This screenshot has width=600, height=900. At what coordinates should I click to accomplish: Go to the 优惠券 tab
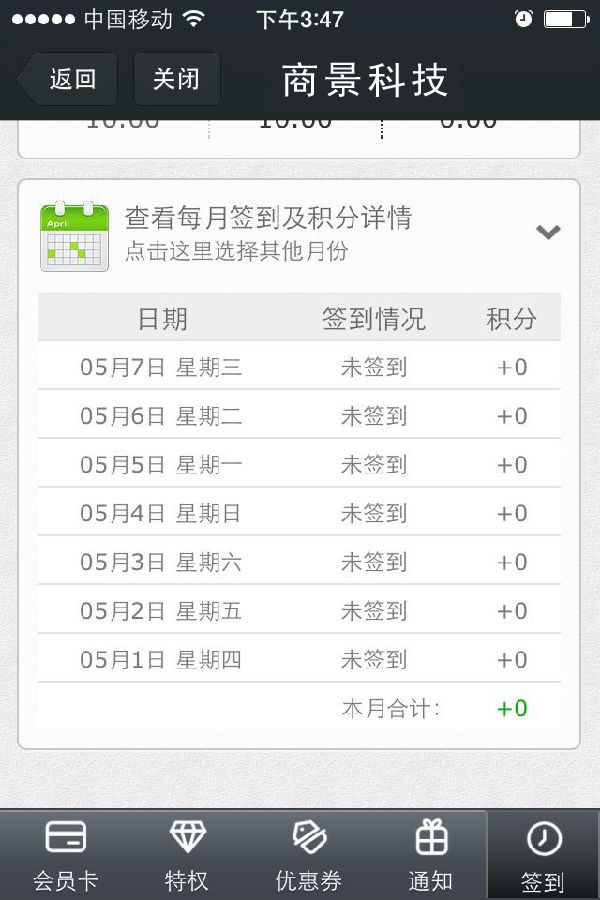(x=309, y=855)
